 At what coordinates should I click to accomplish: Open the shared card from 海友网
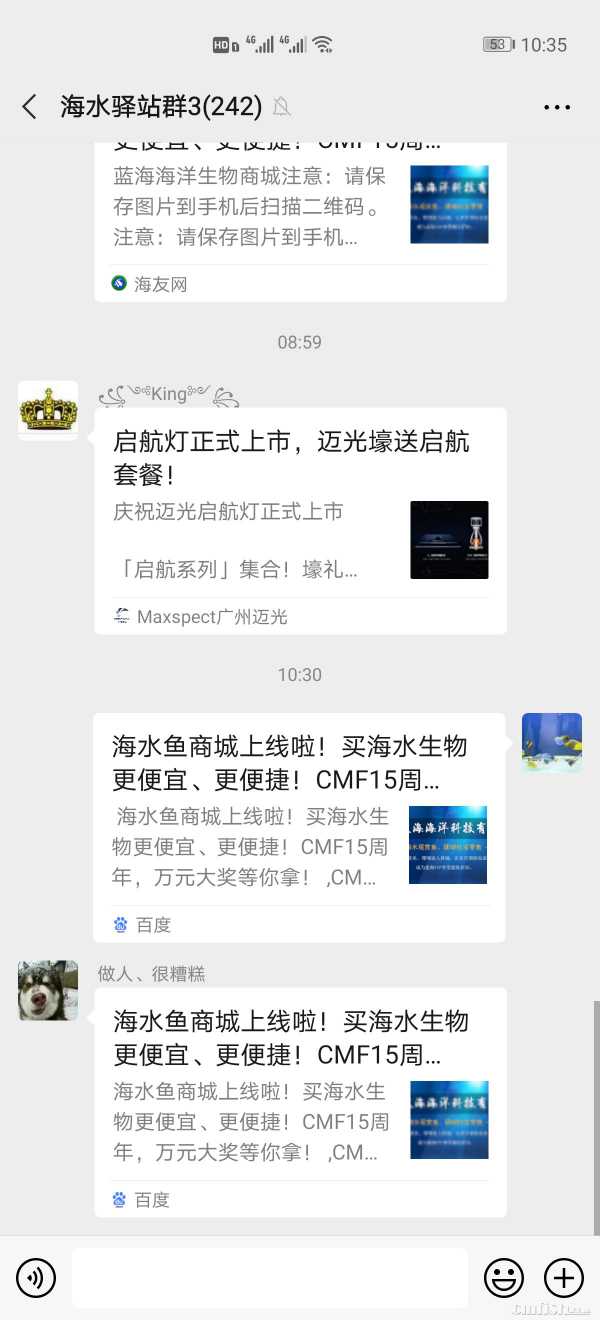300,215
